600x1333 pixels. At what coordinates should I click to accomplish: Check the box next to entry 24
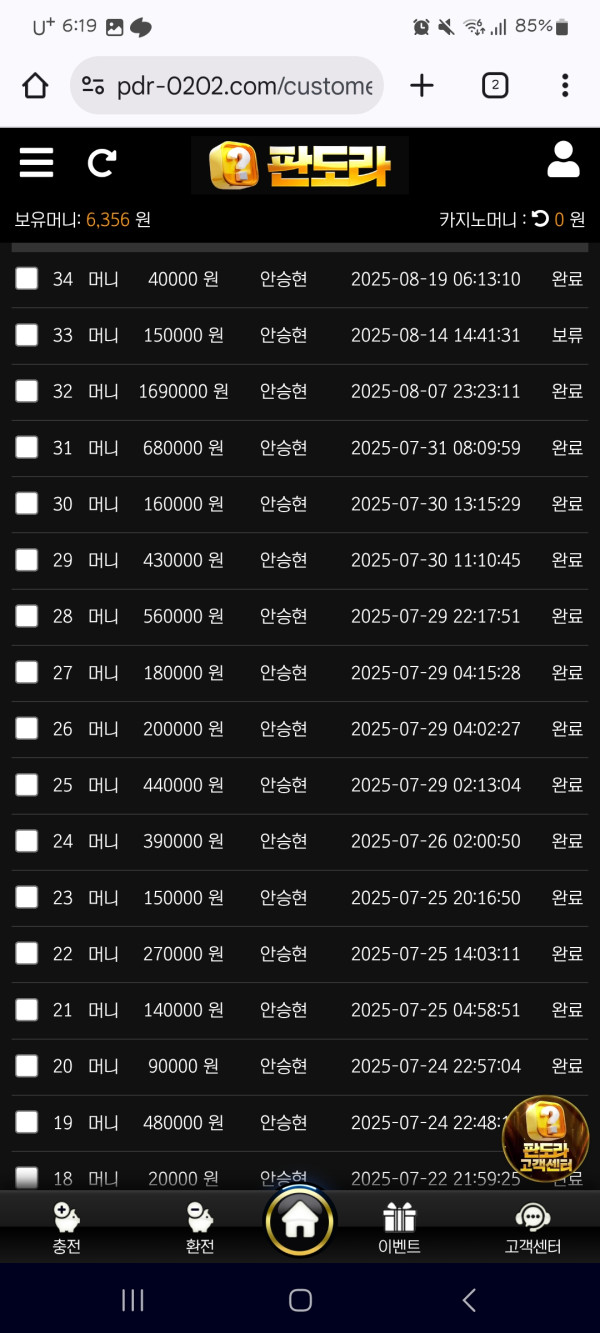pyautogui.click(x=27, y=841)
